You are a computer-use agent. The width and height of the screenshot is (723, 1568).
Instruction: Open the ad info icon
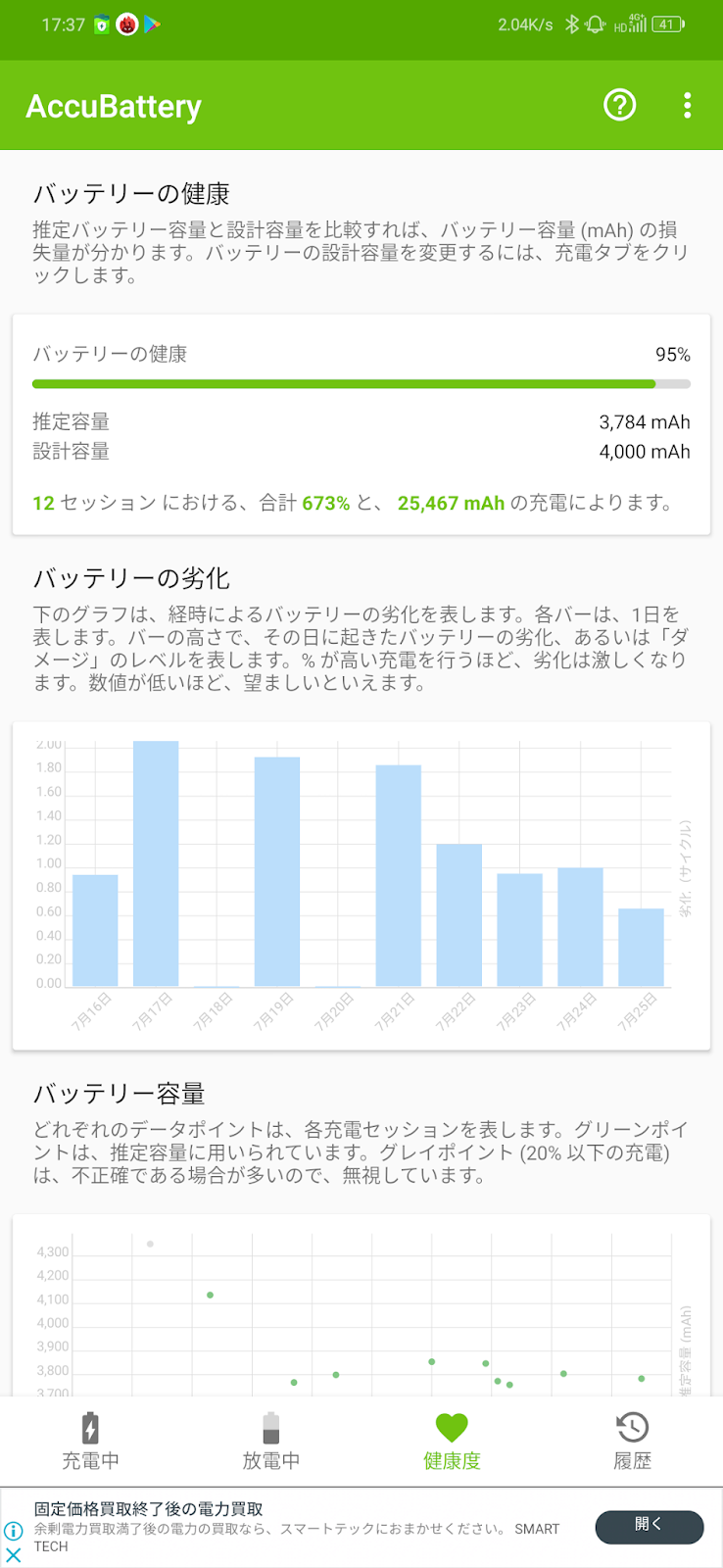point(14,1531)
